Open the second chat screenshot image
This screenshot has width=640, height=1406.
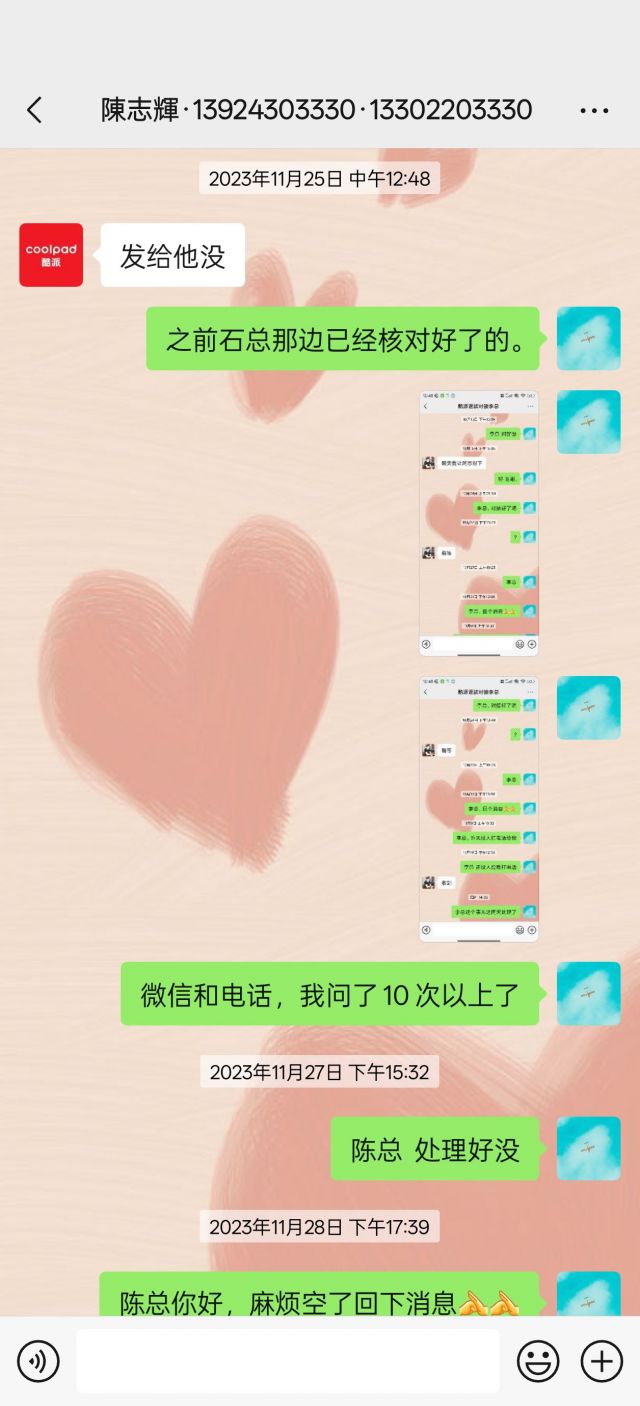[x=479, y=808]
